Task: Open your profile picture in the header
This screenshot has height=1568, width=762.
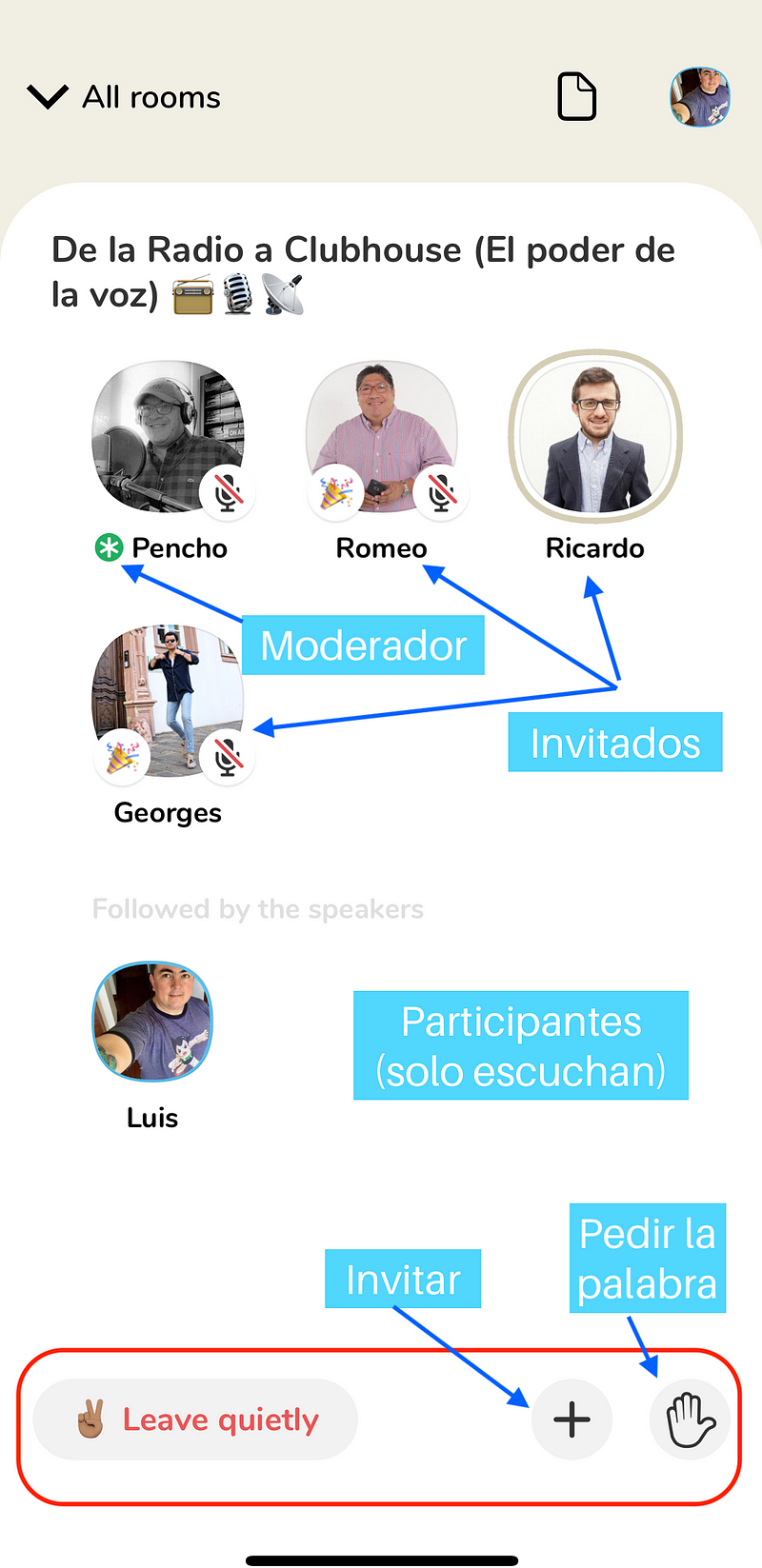Action: tap(700, 97)
